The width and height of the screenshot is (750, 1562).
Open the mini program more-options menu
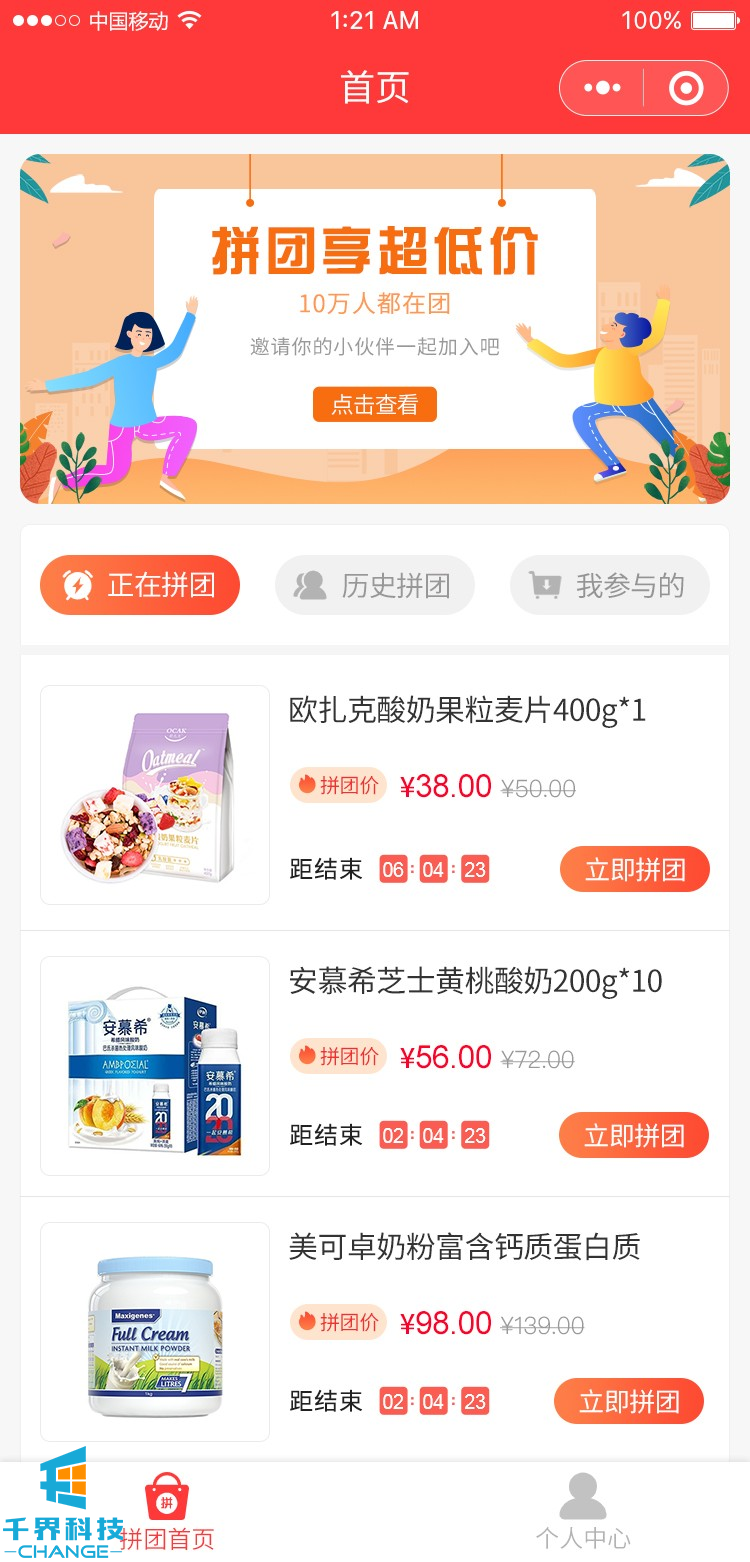point(602,88)
